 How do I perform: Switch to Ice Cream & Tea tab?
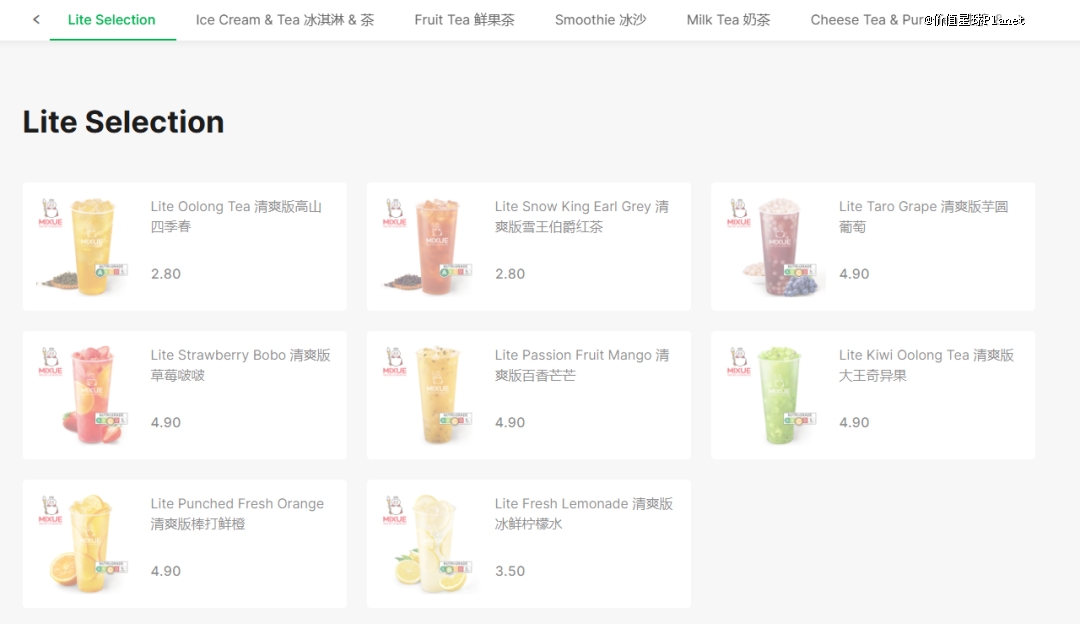coord(284,20)
